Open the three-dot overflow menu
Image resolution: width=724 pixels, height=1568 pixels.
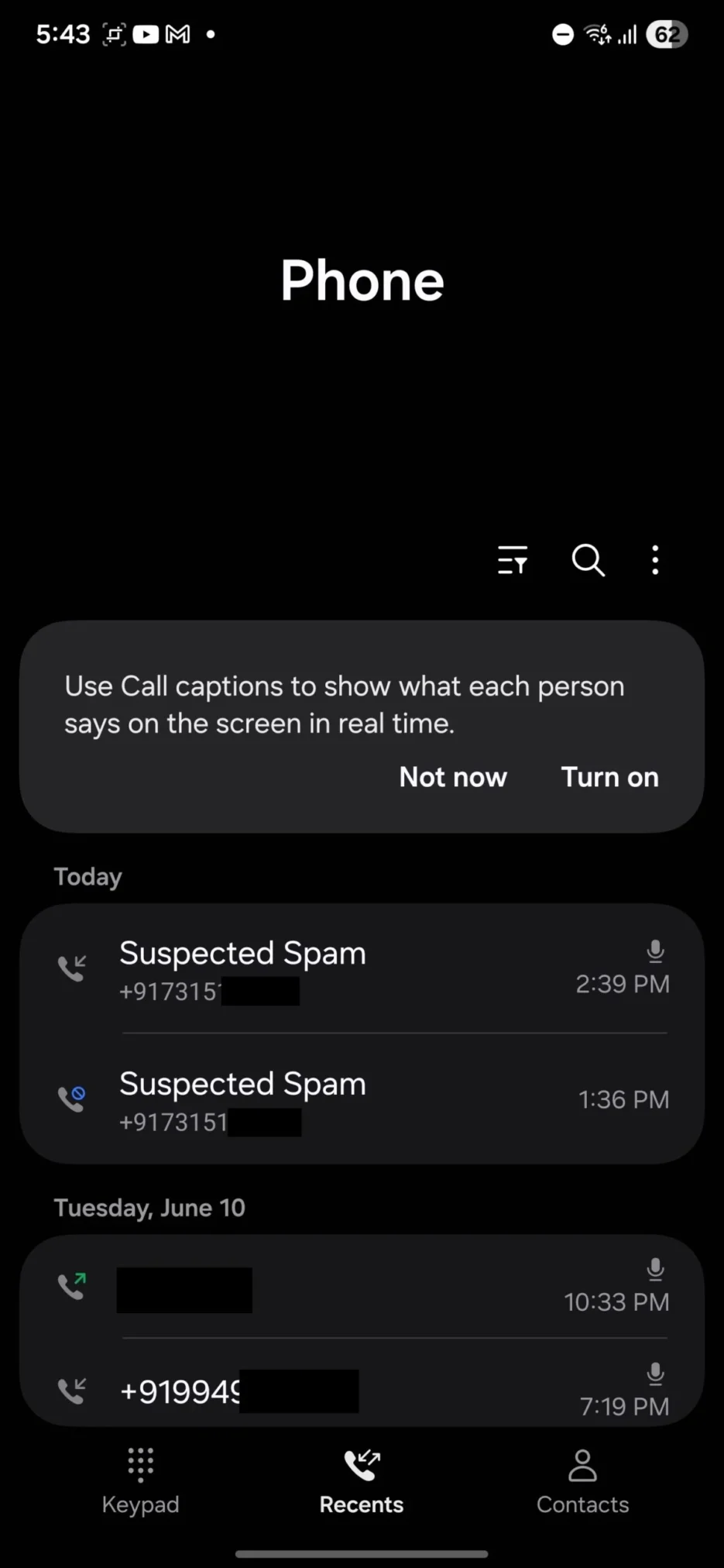[x=654, y=560]
